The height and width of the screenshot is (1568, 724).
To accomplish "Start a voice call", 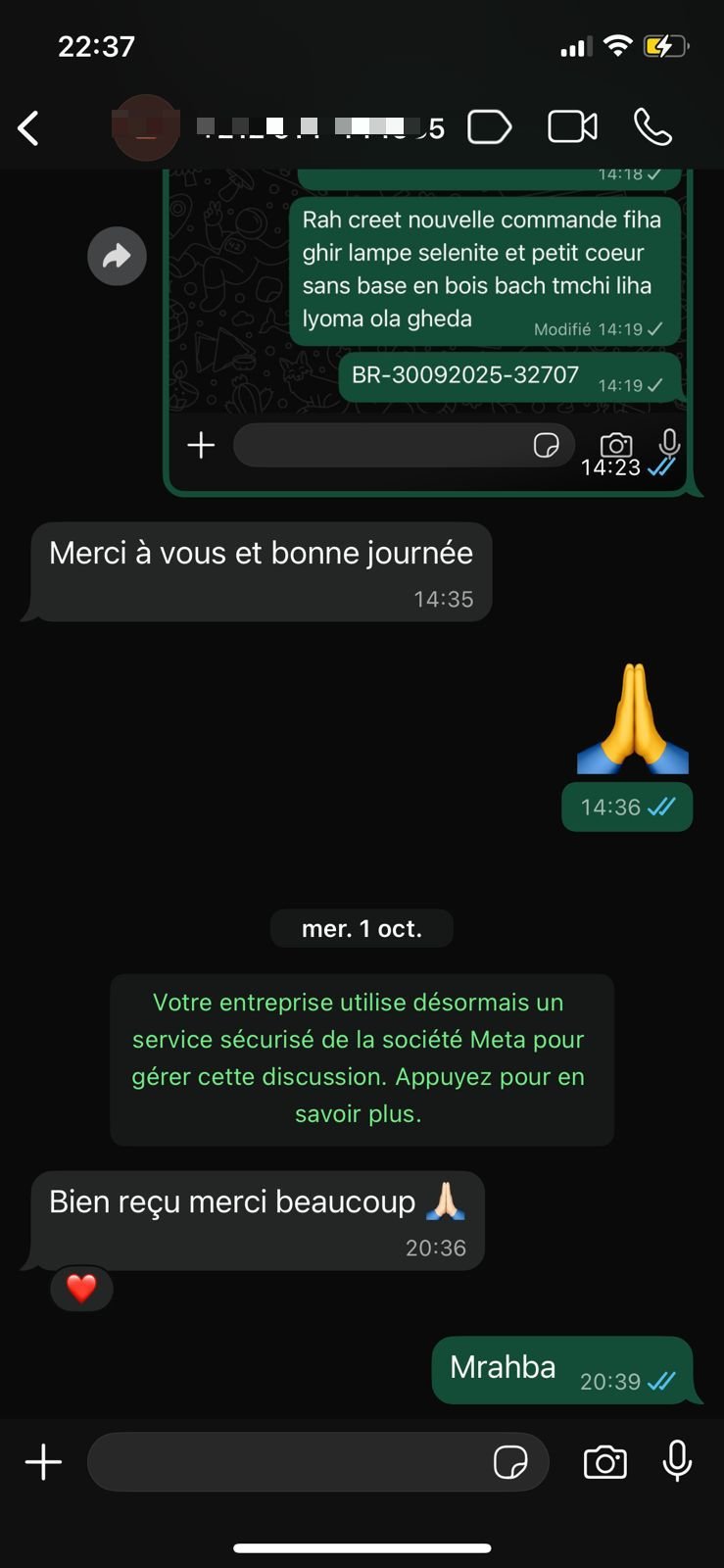I will point(652,127).
